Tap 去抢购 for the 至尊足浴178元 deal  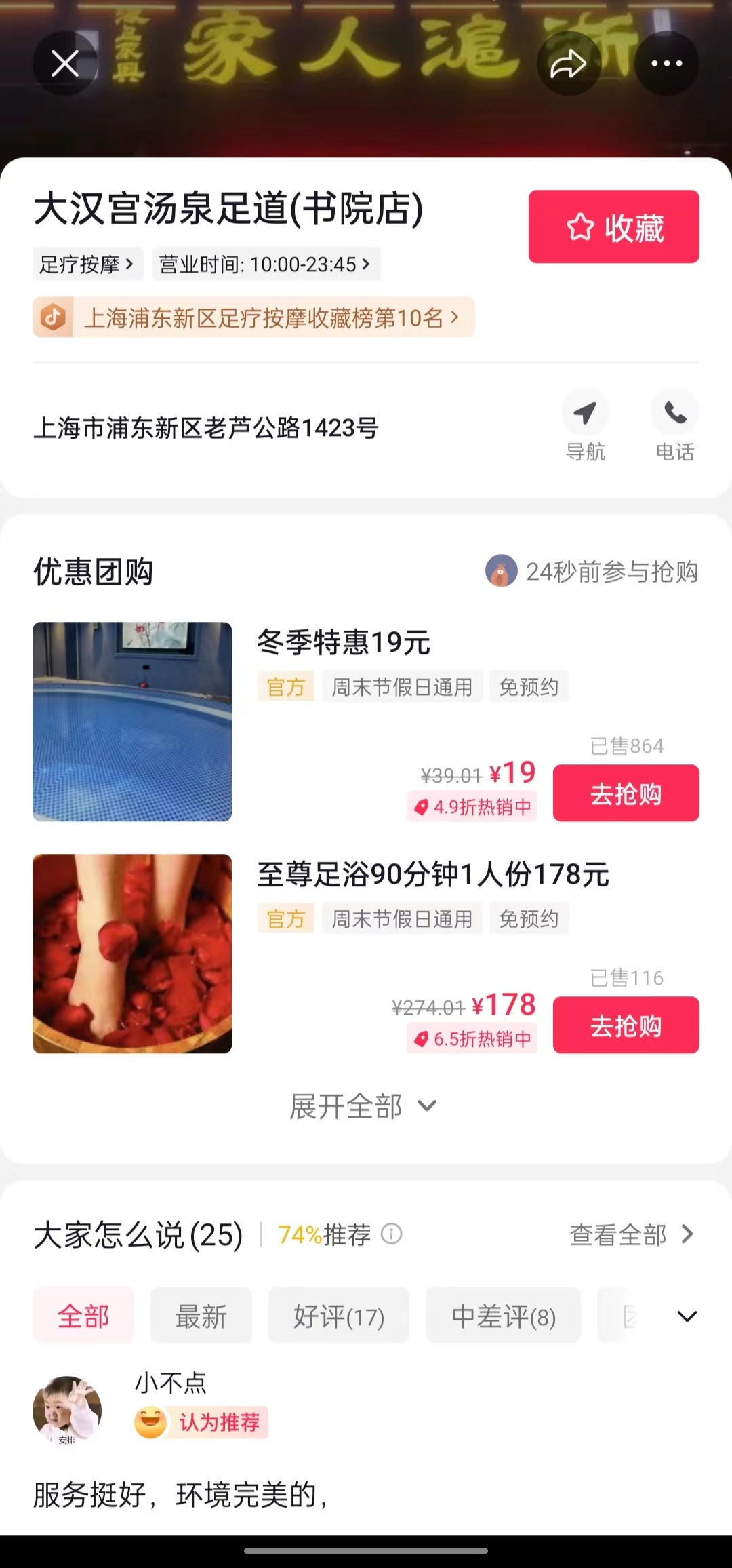[626, 1025]
